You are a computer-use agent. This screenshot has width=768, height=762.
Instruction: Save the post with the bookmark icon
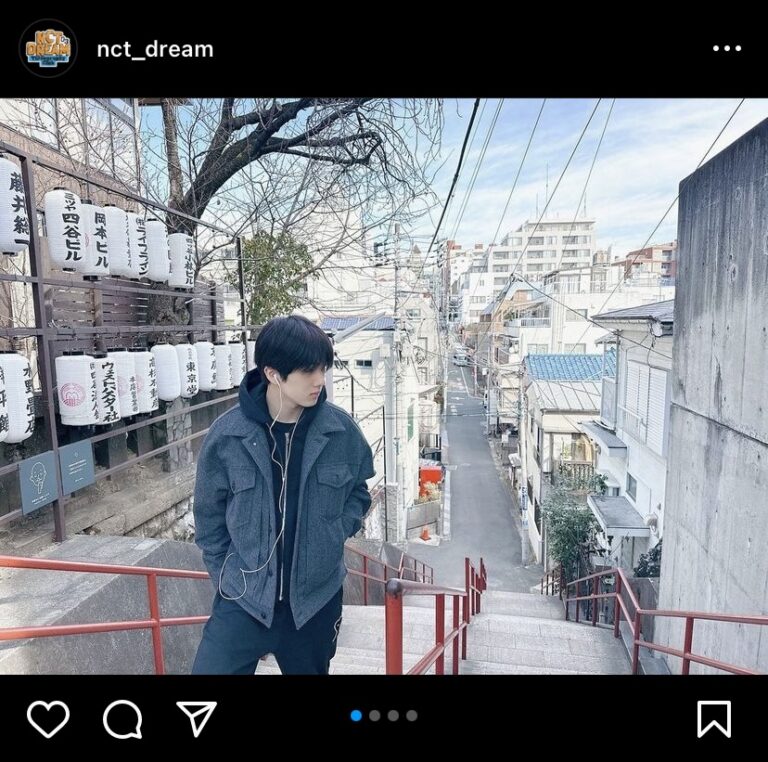(714, 718)
